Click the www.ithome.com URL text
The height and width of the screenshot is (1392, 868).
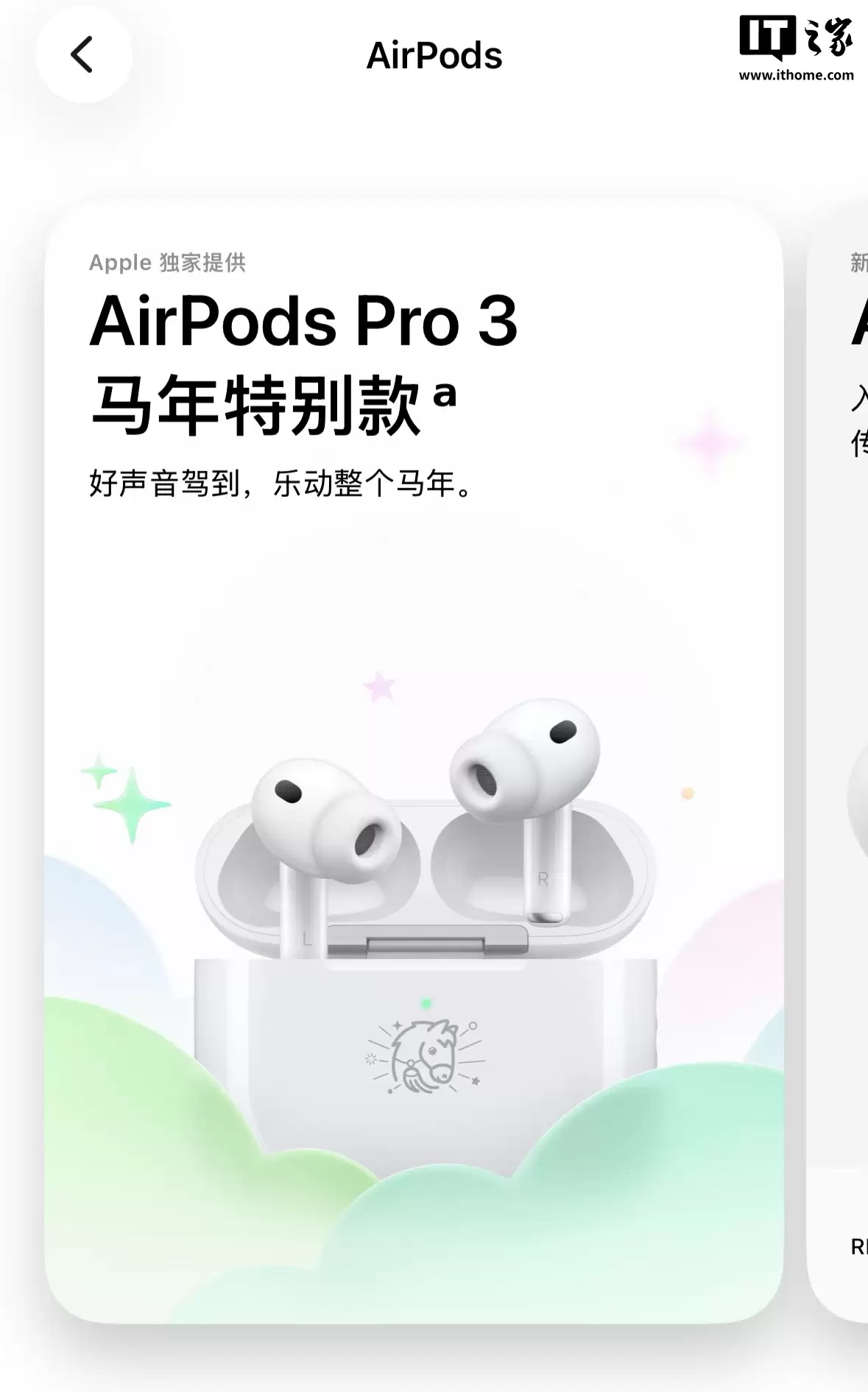(x=797, y=74)
